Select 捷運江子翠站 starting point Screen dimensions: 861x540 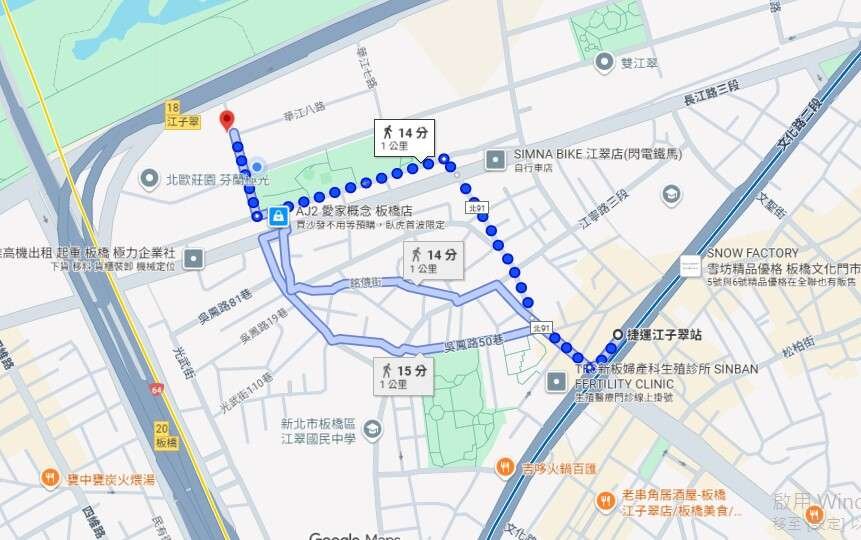[x=617, y=334]
